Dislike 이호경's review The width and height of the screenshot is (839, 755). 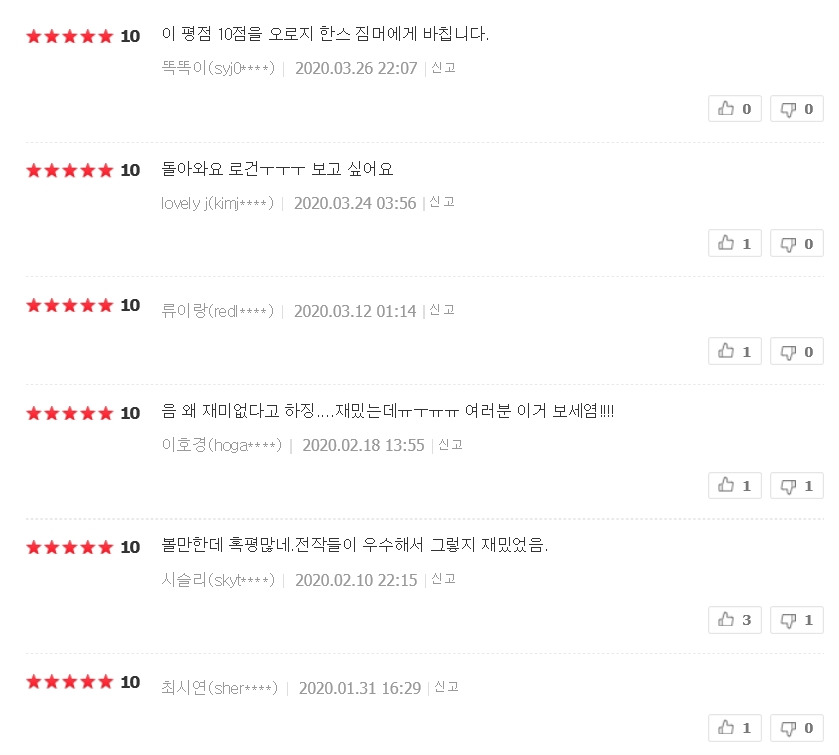coord(796,485)
